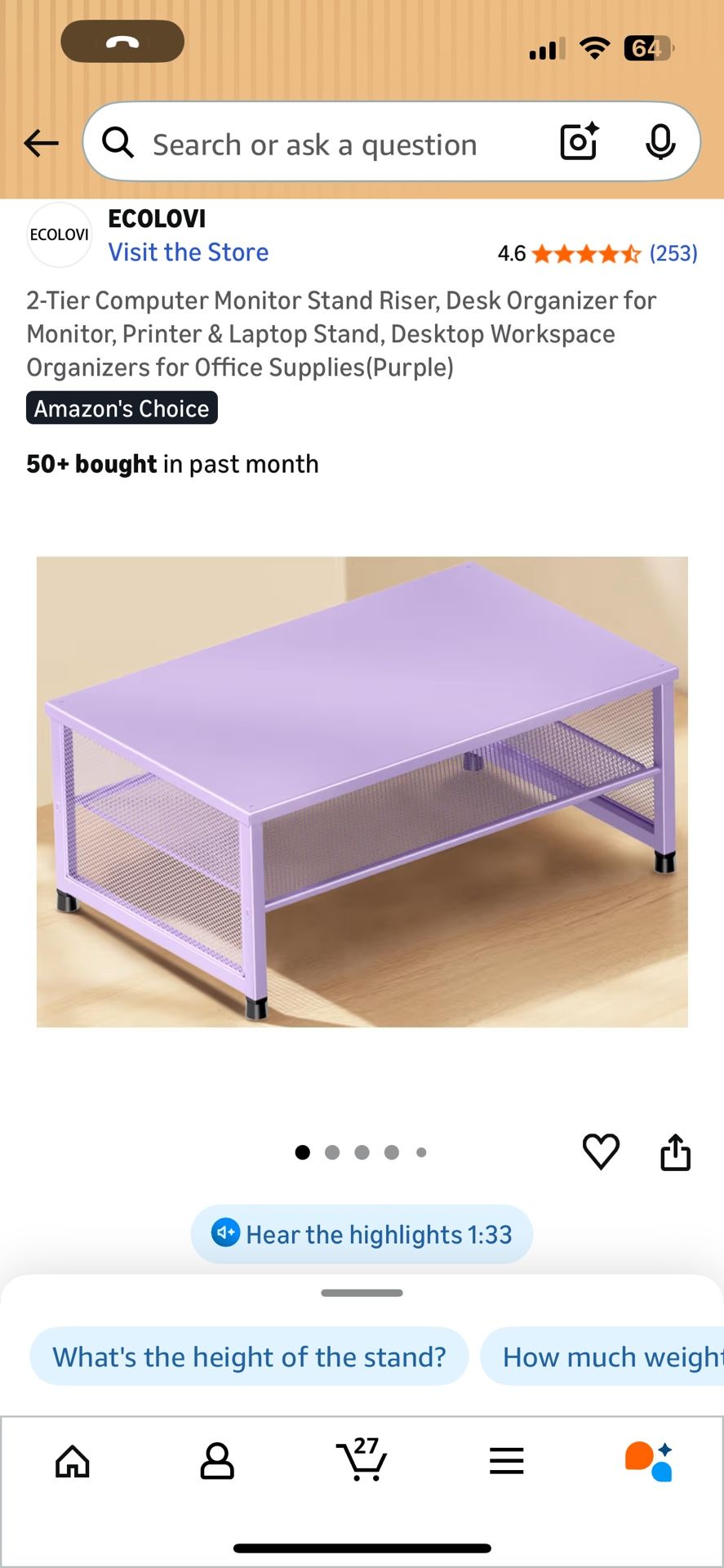Add the monitor stand to favorites

point(602,1152)
